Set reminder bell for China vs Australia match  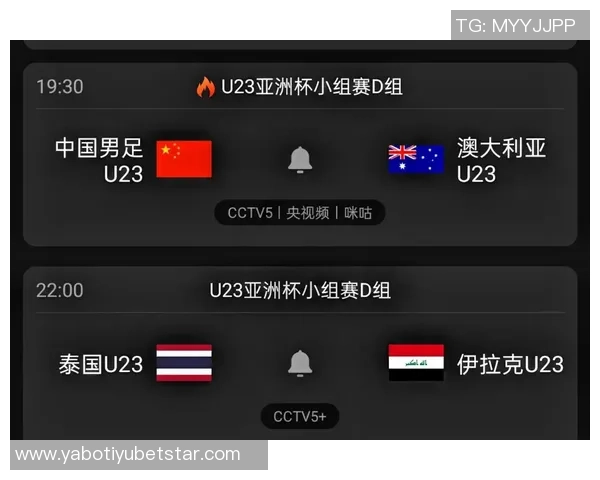pyautogui.click(x=300, y=159)
